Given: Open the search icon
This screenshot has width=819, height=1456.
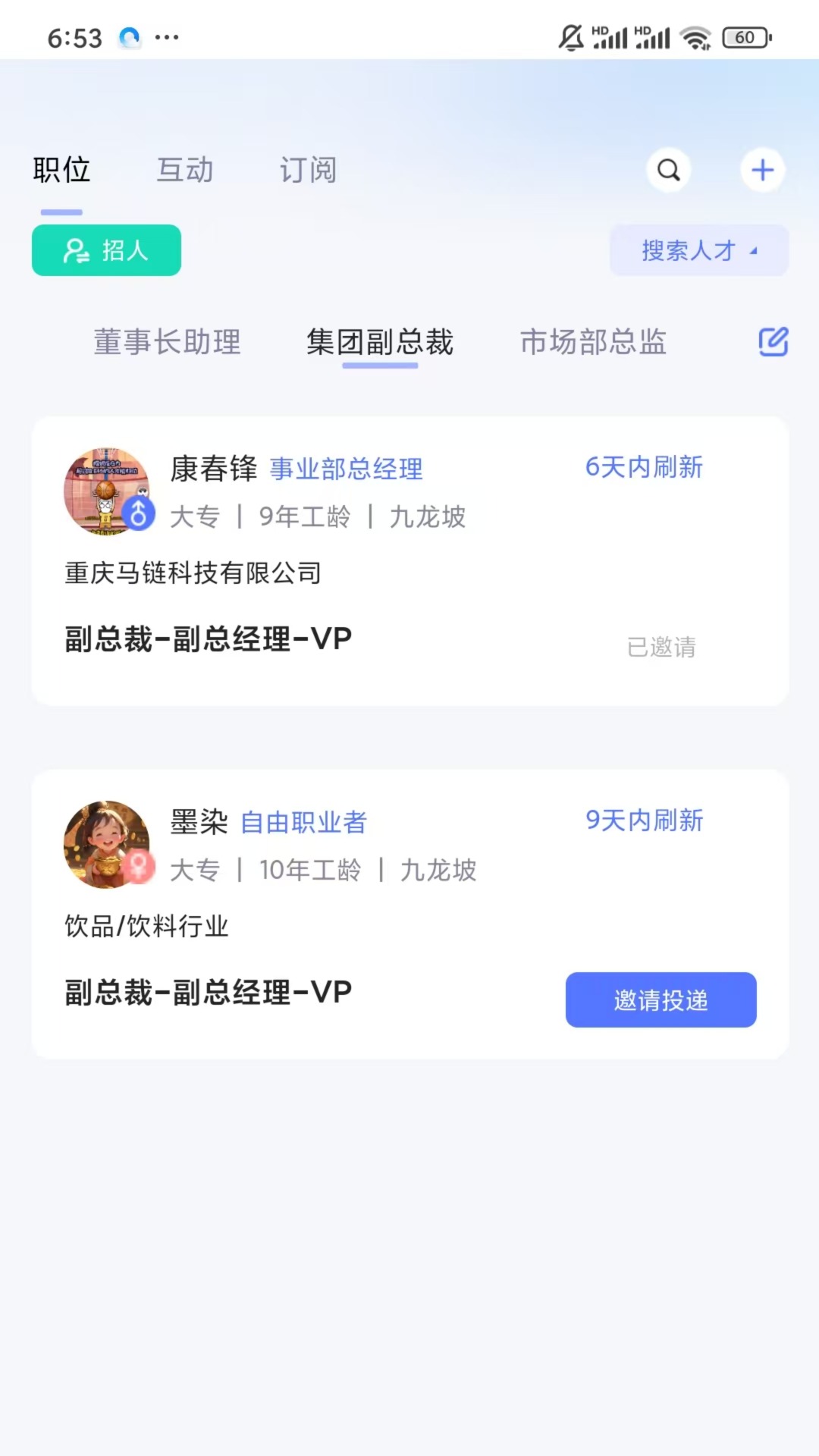Looking at the screenshot, I should (x=667, y=170).
